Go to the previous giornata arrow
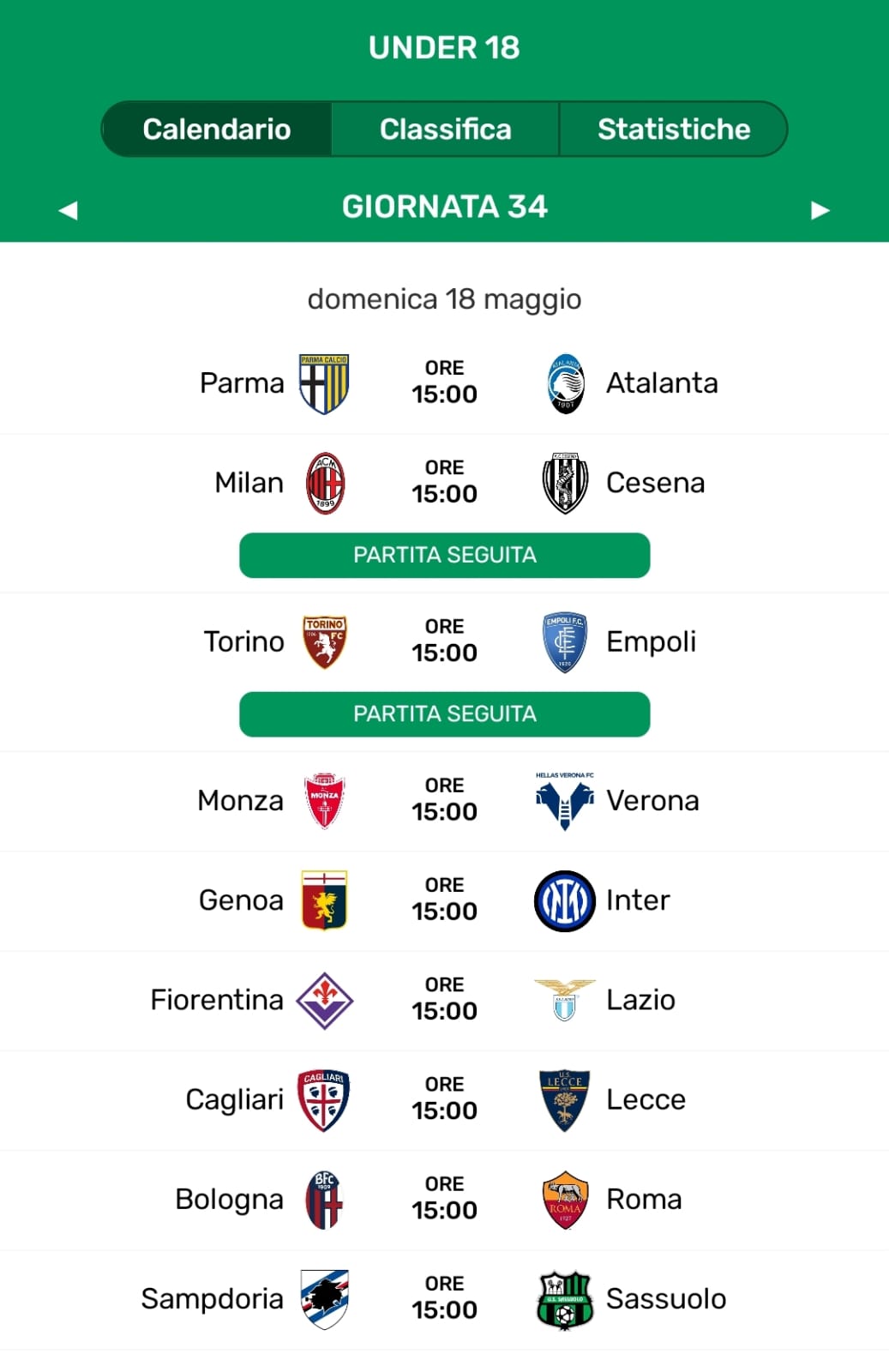This screenshot has width=889, height=1372. (68, 210)
